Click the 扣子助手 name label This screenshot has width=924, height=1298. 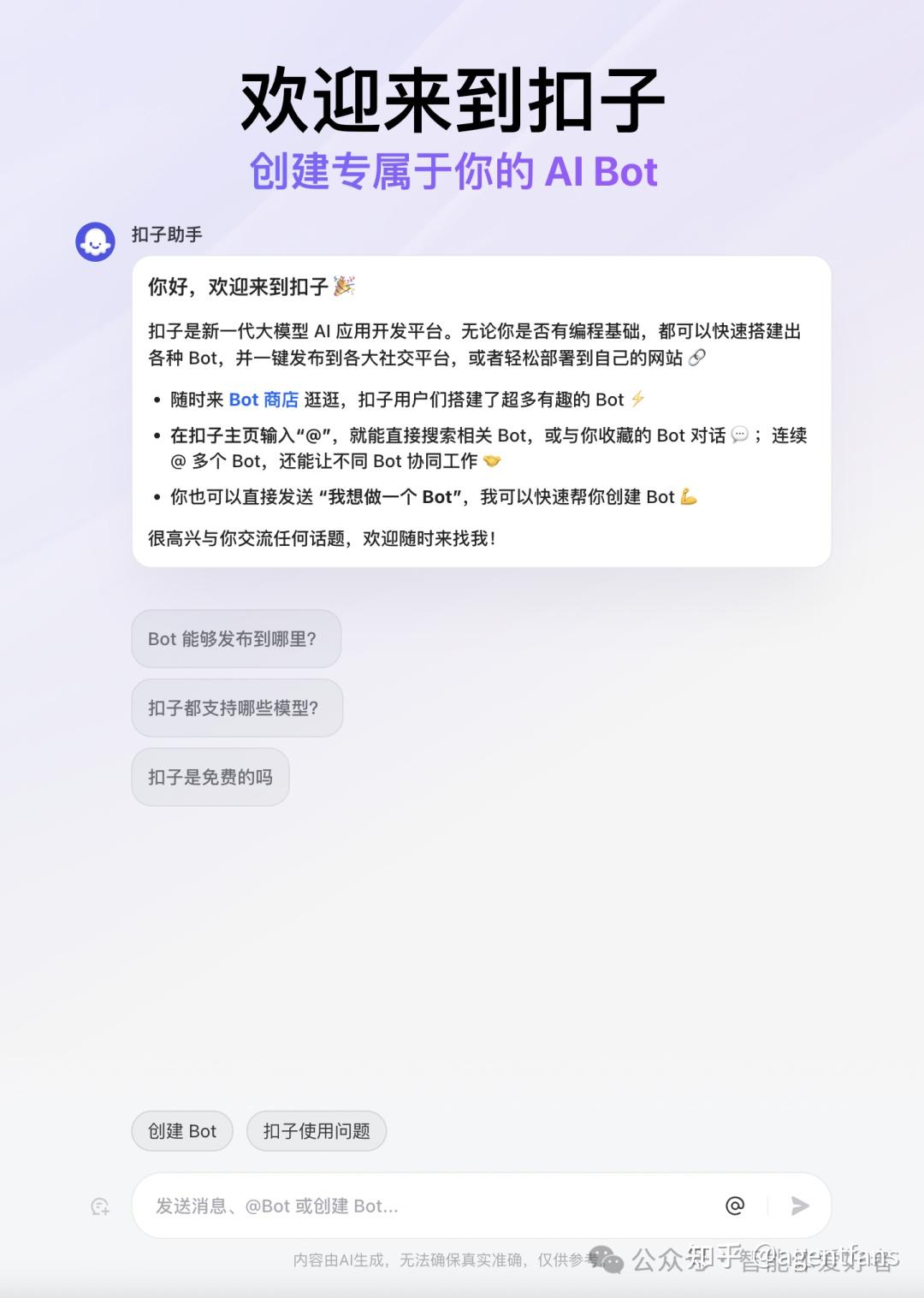click(166, 234)
